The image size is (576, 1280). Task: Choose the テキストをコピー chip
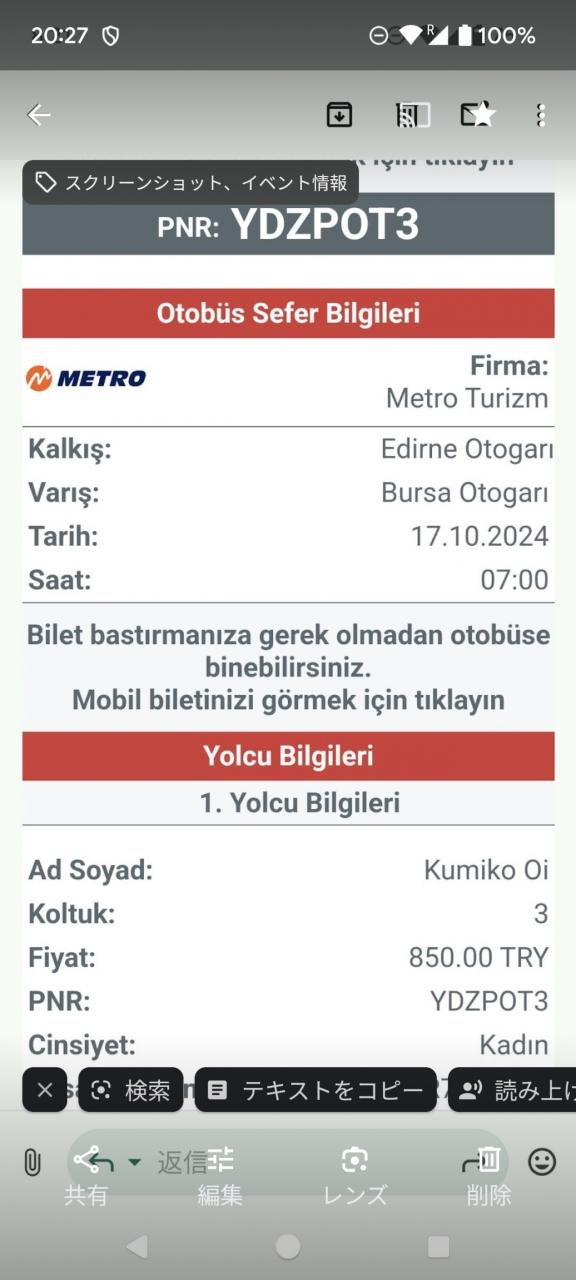pyautogui.click(x=316, y=1090)
